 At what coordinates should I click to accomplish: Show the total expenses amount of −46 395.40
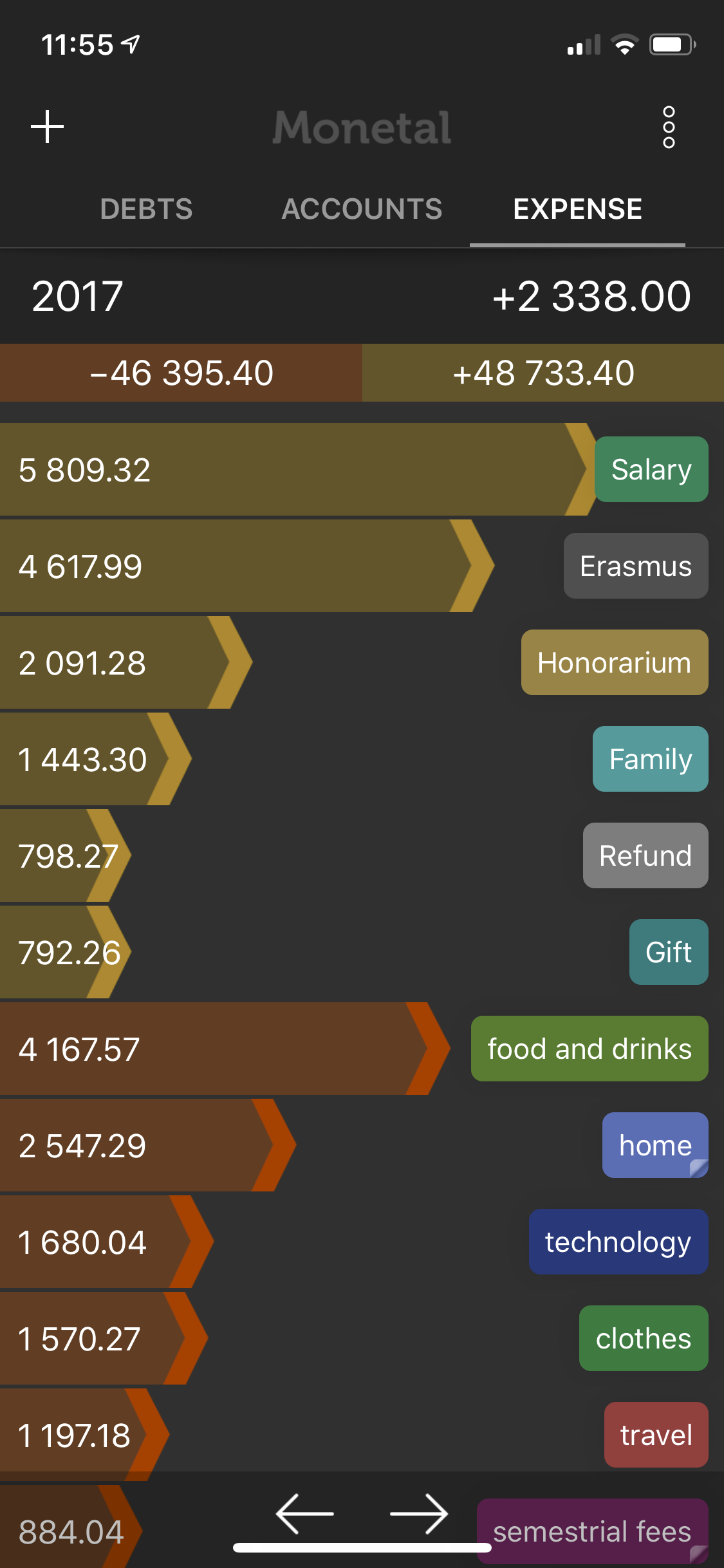[x=181, y=373]
